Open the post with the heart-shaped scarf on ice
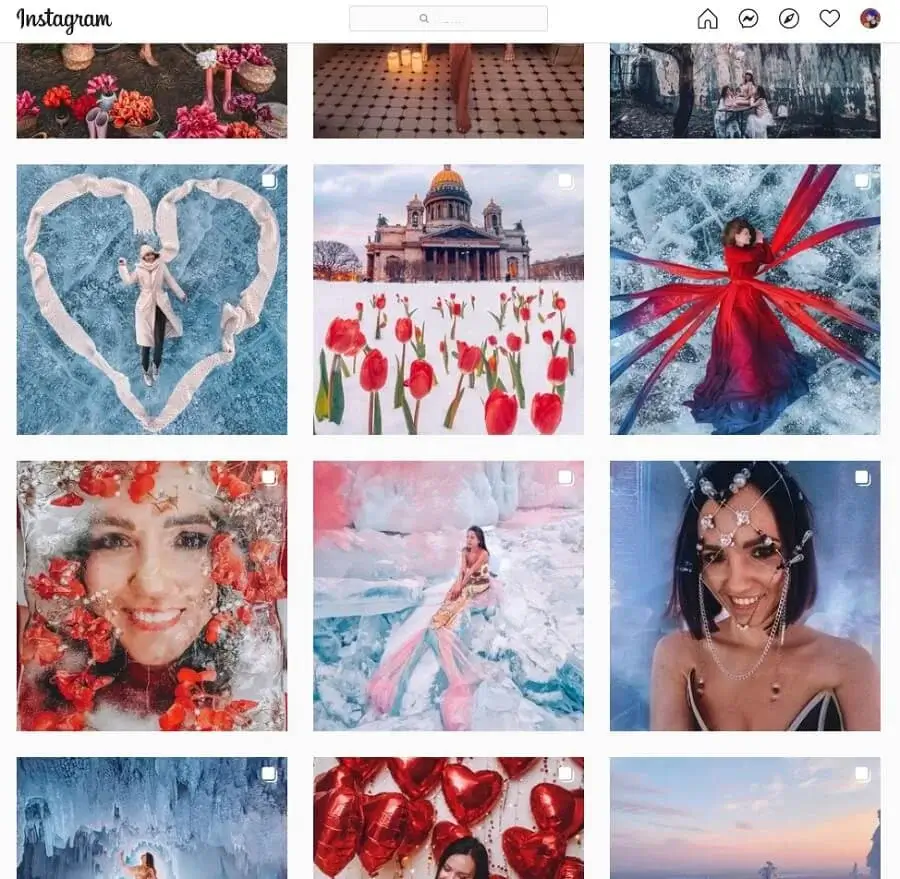 (152, 299)
